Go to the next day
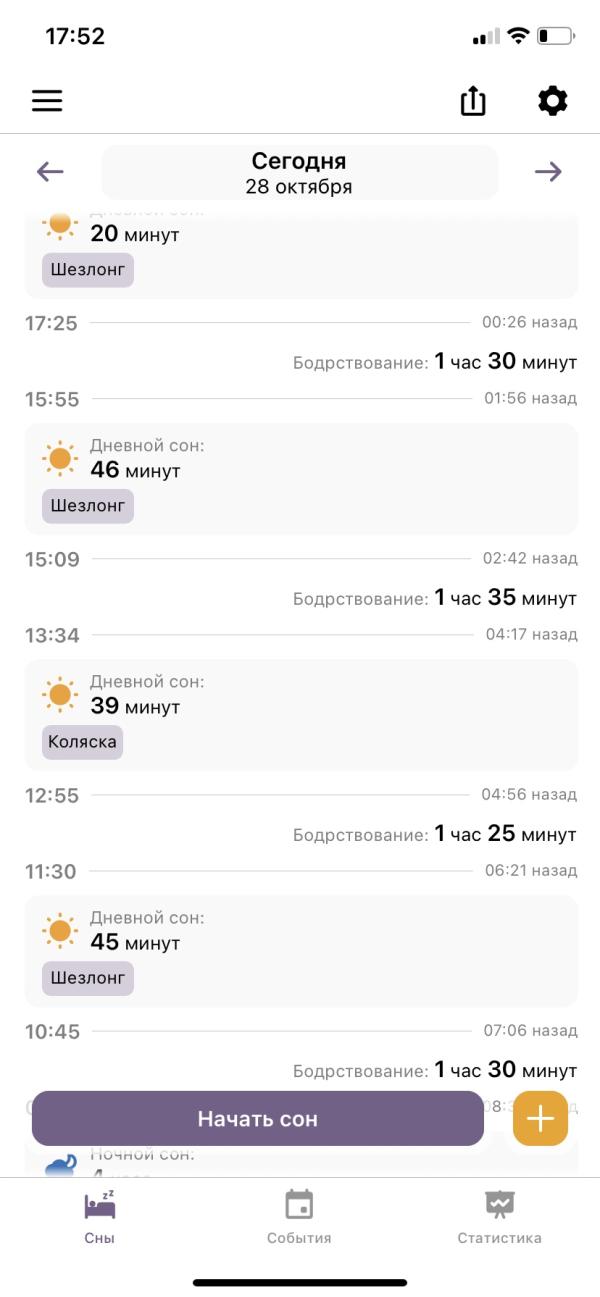 [548, 172]
